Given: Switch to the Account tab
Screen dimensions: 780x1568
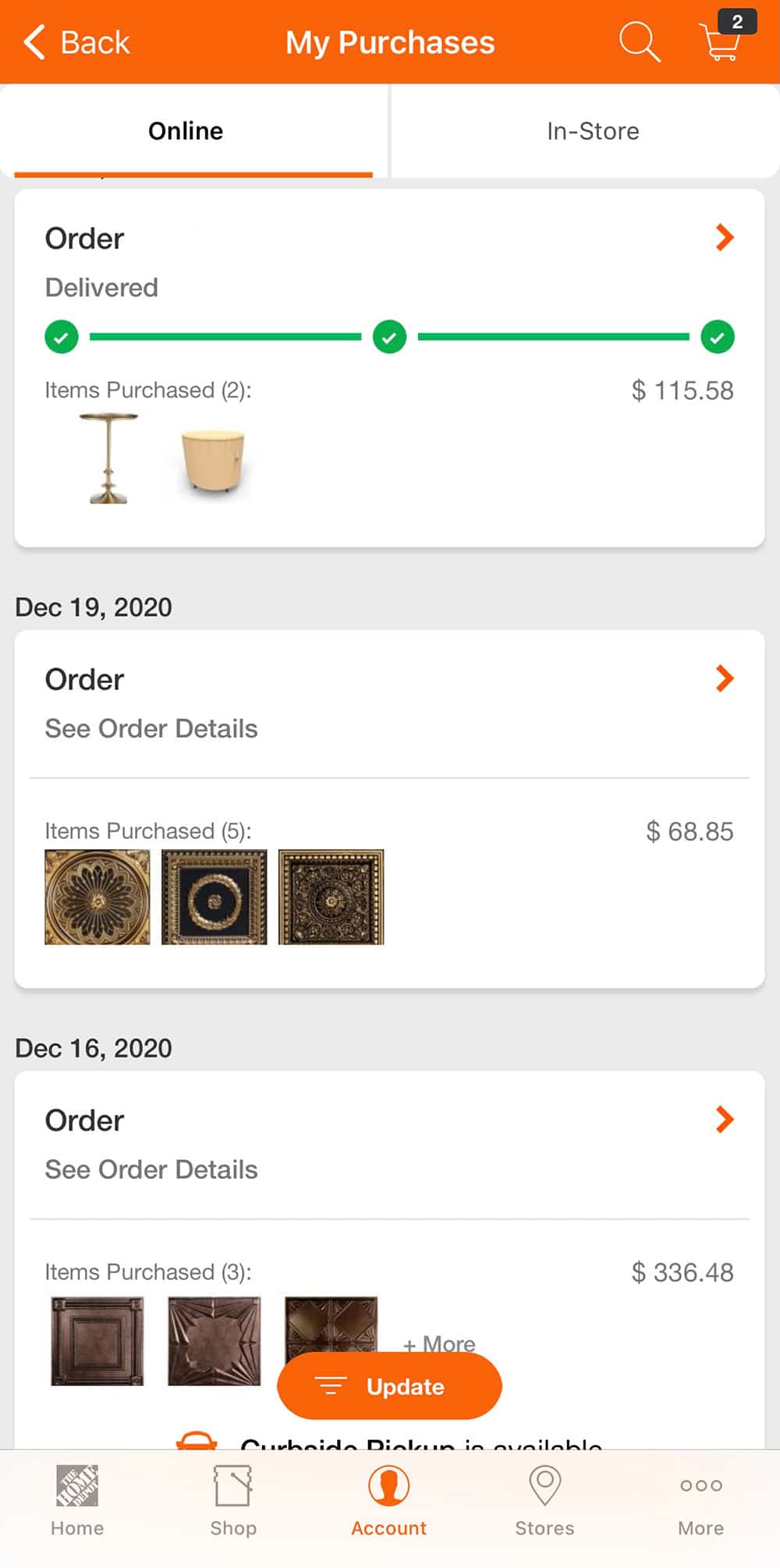Looking at the screenshot, I should [389, 1500].
